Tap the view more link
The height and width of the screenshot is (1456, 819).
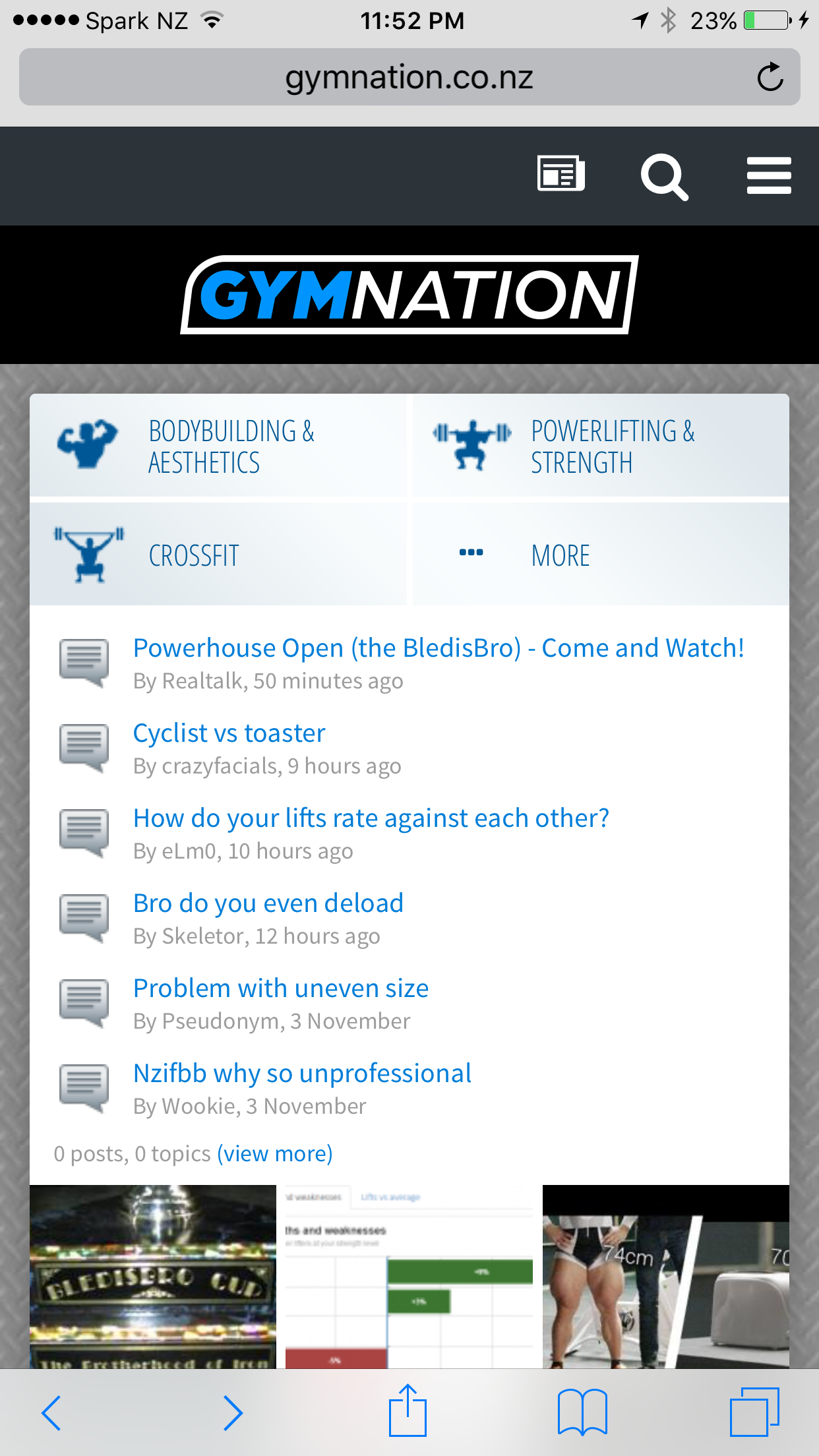click(x=275, y=1154)
